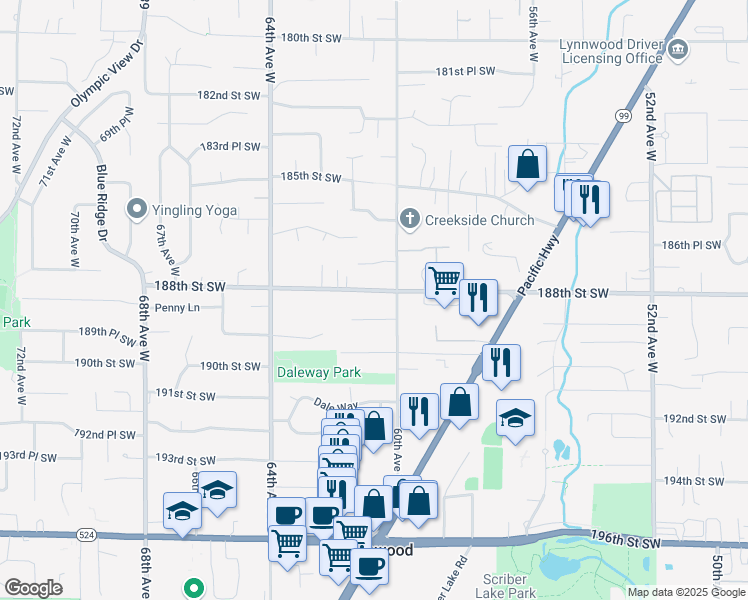
Task: Select the Lynnwood Driver Licensing Office pin
Action: coord(678,49)
